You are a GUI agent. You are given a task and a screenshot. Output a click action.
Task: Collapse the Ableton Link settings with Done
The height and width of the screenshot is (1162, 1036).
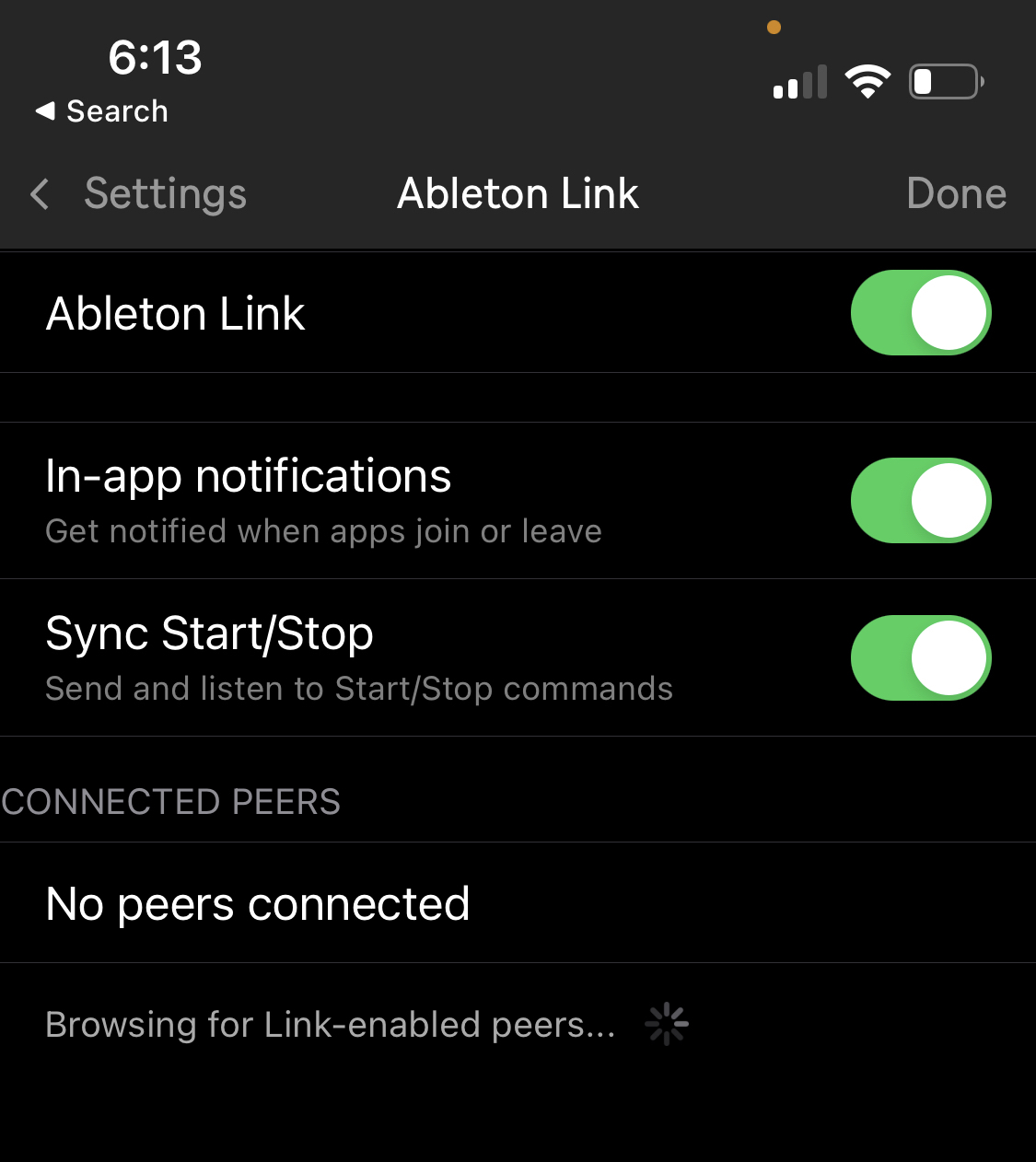pos(956,194)
